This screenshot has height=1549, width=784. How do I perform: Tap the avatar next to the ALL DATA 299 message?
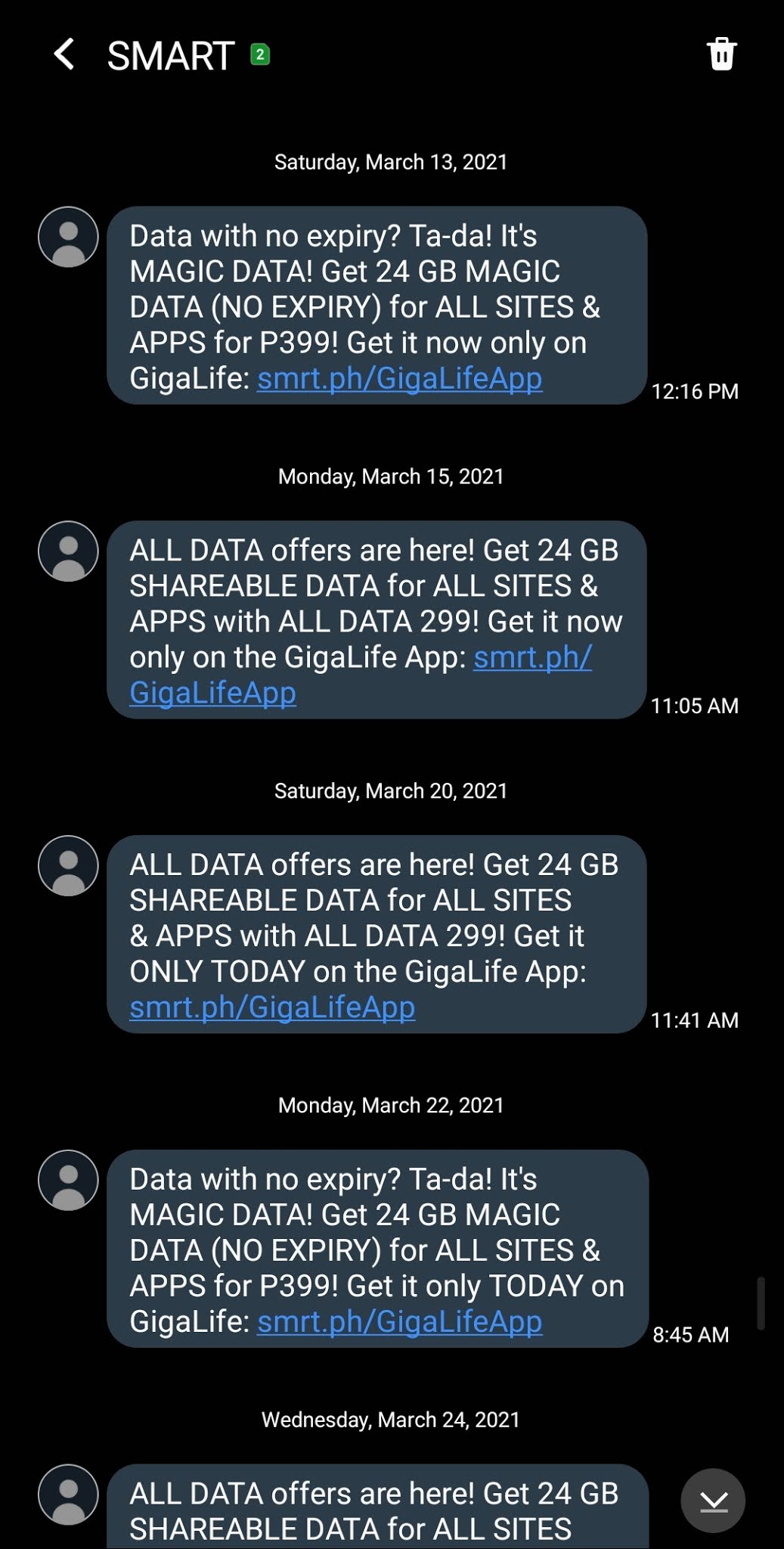point(68,551)
